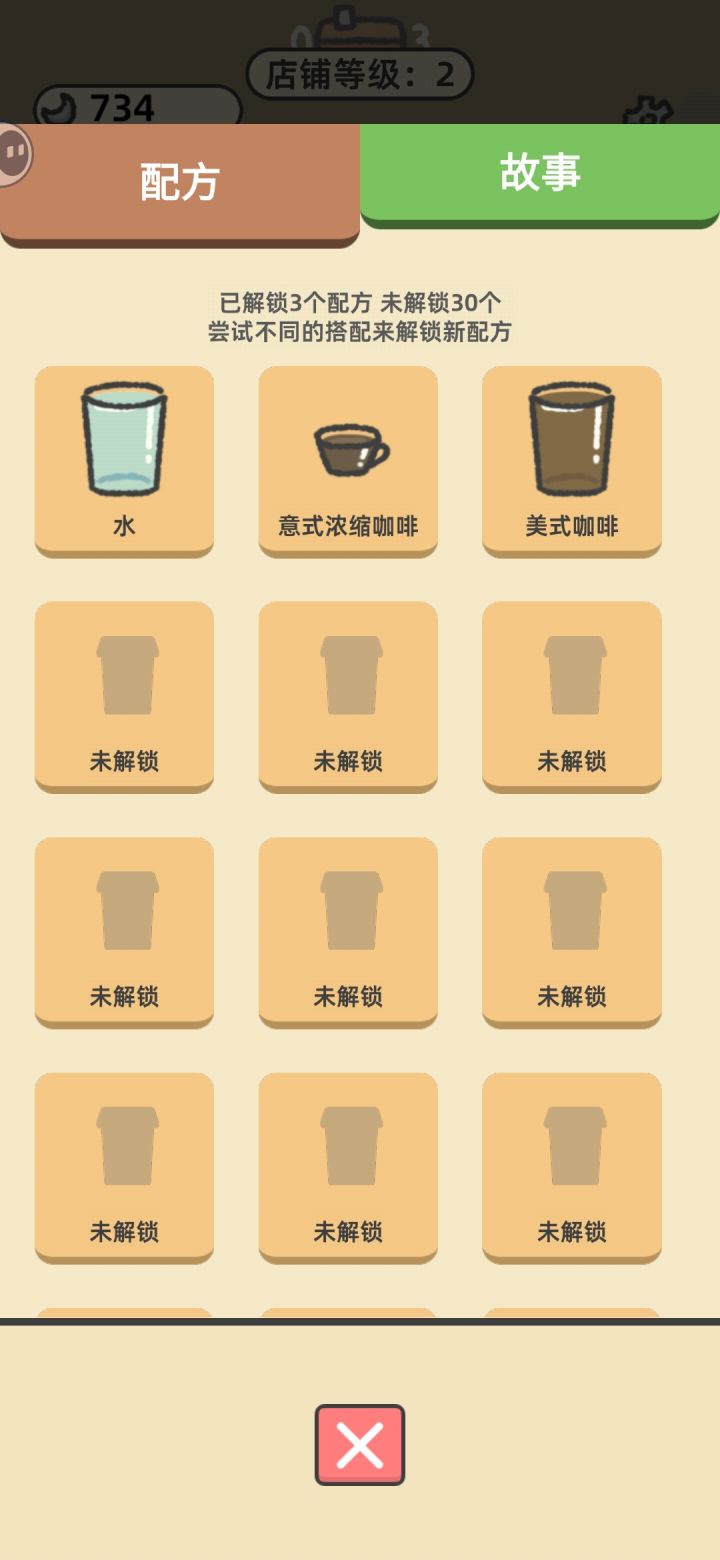The image size is (720, 1560).
Task: Open the 美式咖啡 recipe card
Action: 572,460
